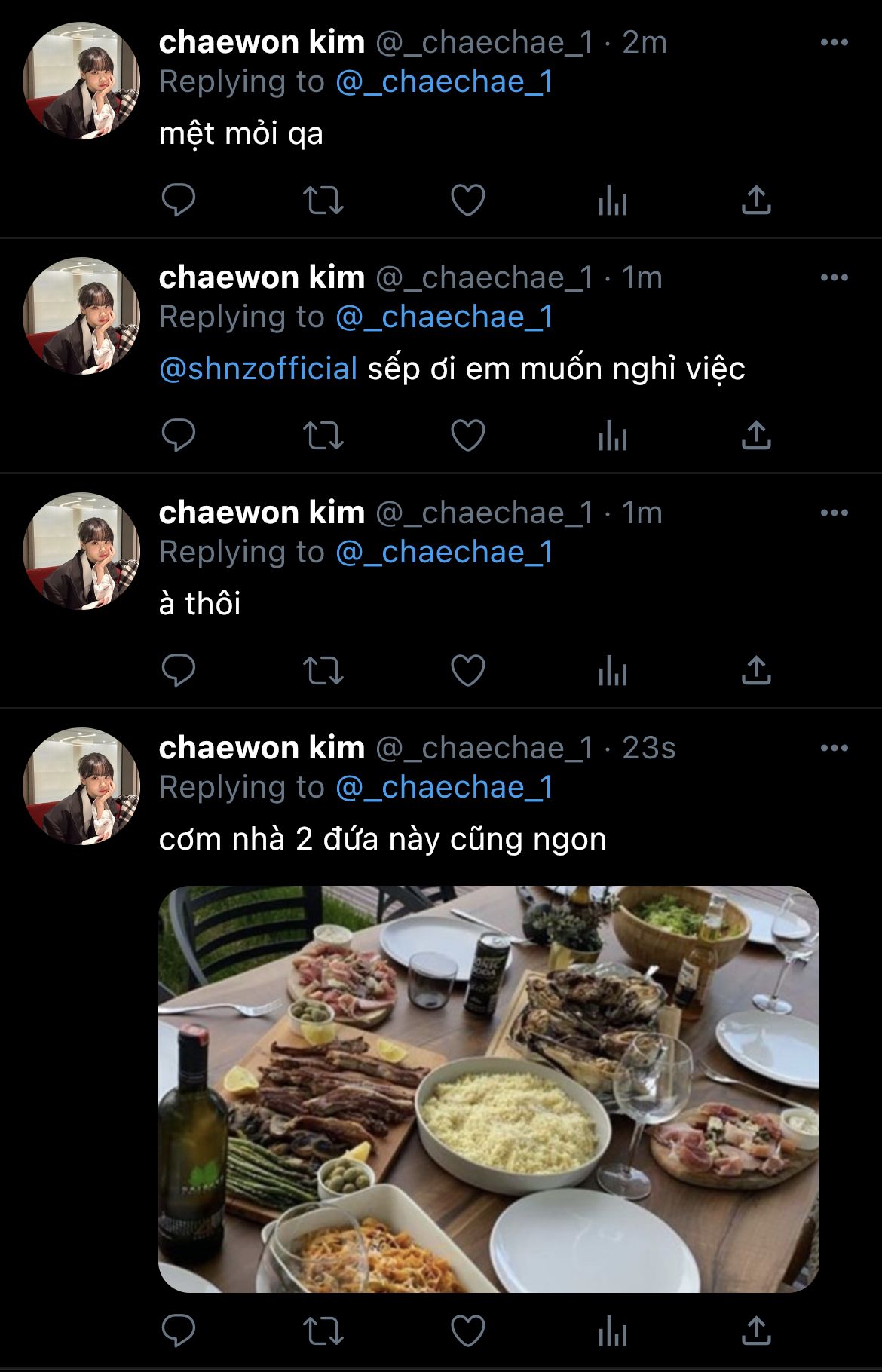The image size is (882, 1372).
Task: Open overflow menu on "à thôi" tweet
Action: click(835, 513)
